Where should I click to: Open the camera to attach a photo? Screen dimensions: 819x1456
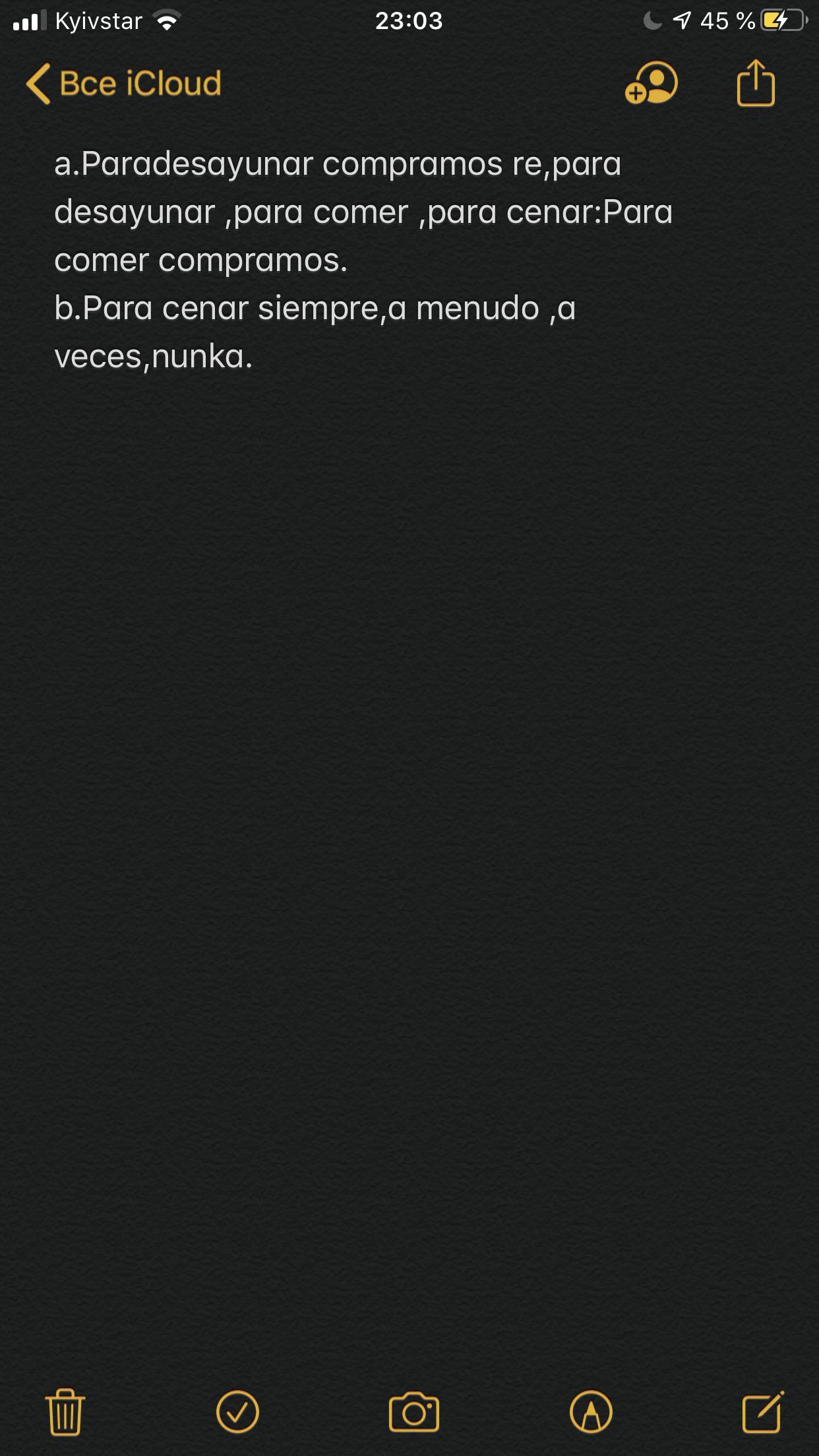click(x=414, y=1412)
